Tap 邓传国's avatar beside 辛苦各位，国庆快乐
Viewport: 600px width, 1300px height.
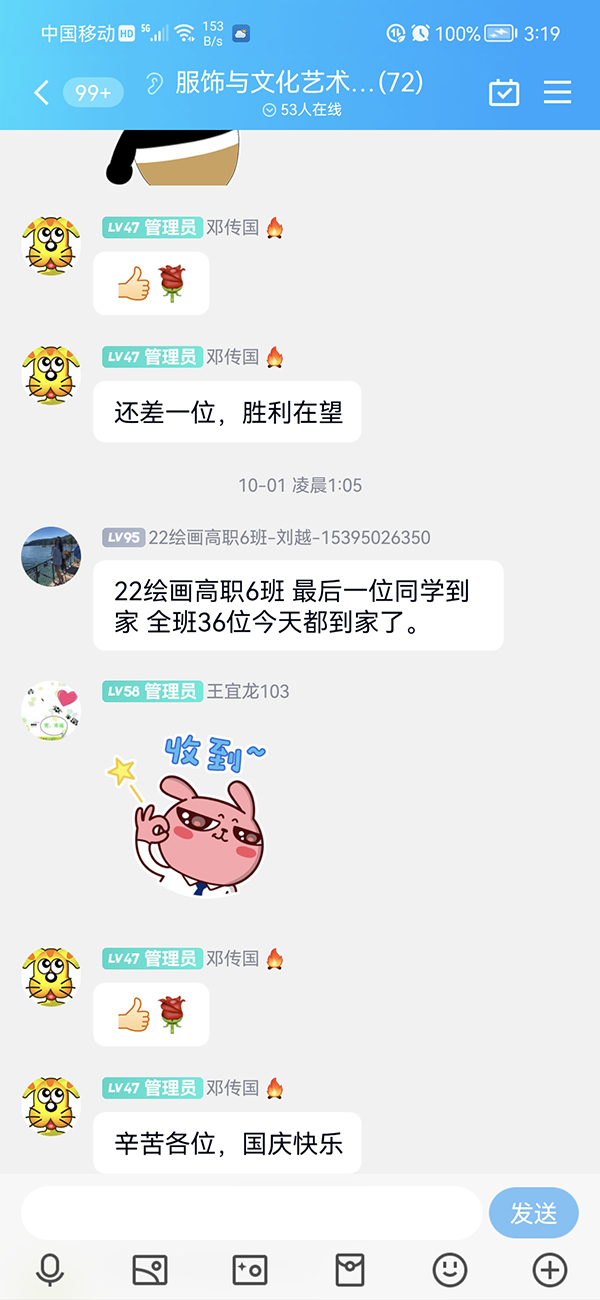pos(51,1107)
